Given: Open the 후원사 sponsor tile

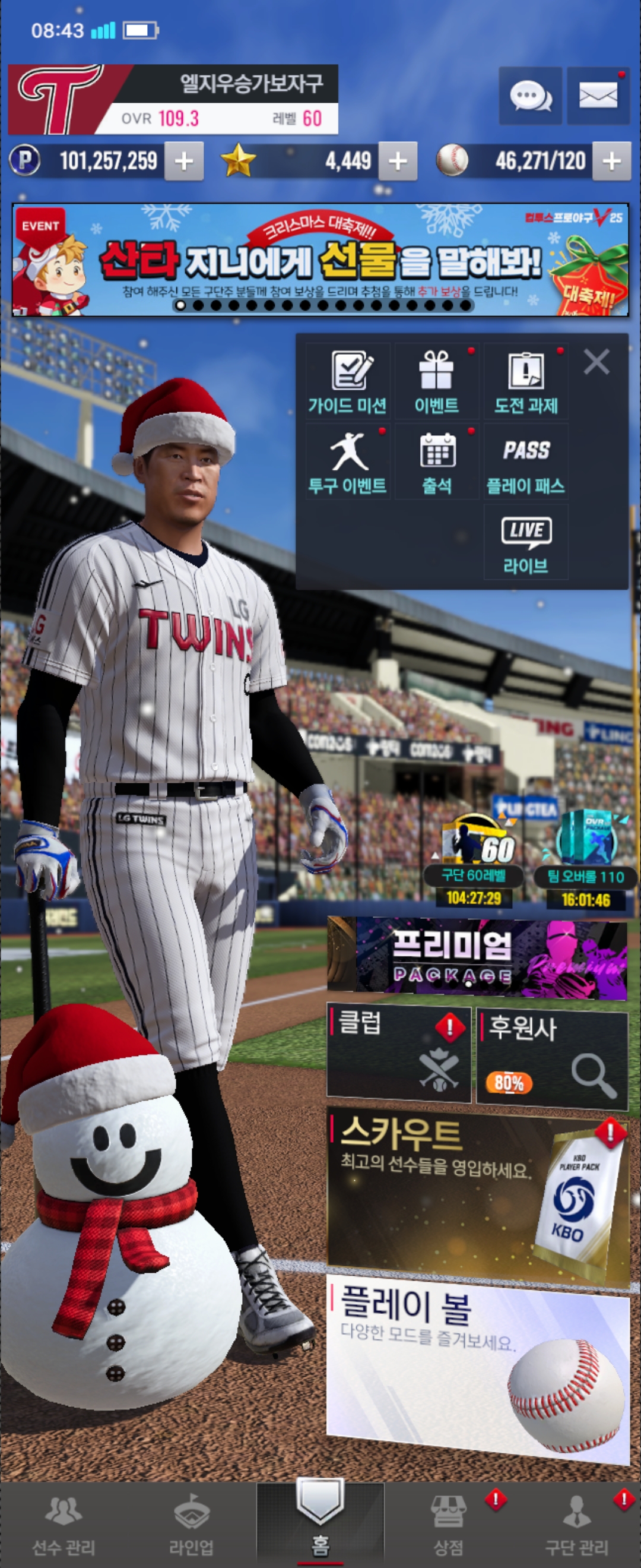Looking at the screenshot, I should tap(551, 1057).
